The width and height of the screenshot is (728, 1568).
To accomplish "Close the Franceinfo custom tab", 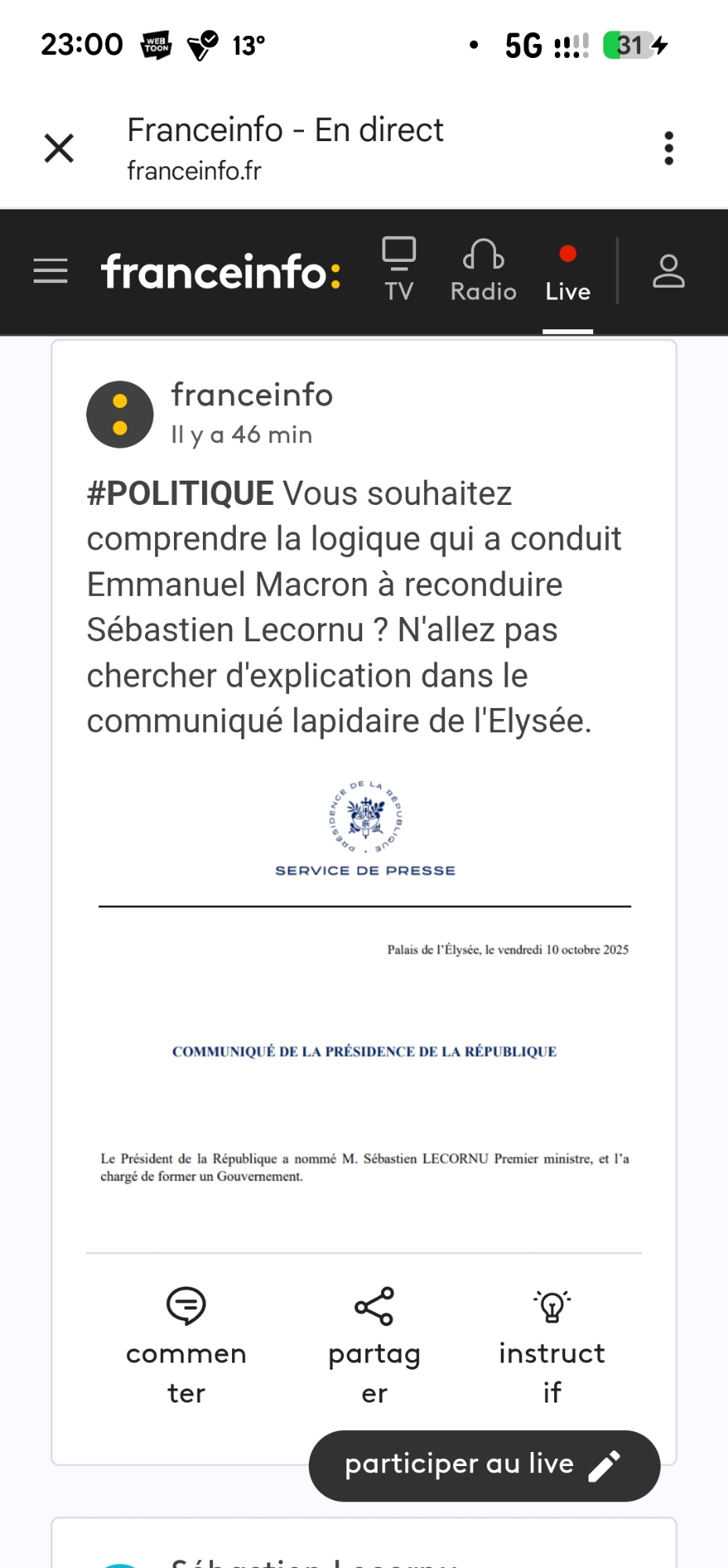I will pos(59,148).
